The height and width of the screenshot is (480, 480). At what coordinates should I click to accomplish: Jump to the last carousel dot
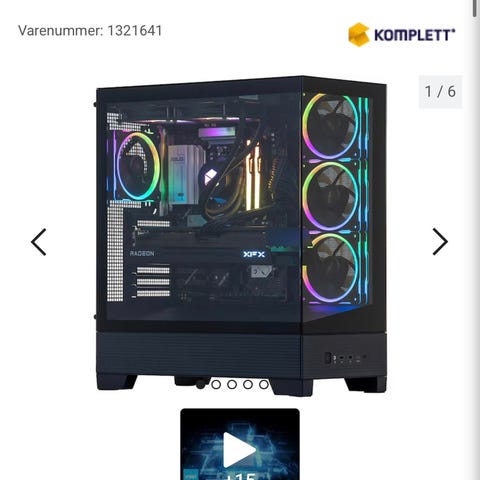click(x=264, y=385)
